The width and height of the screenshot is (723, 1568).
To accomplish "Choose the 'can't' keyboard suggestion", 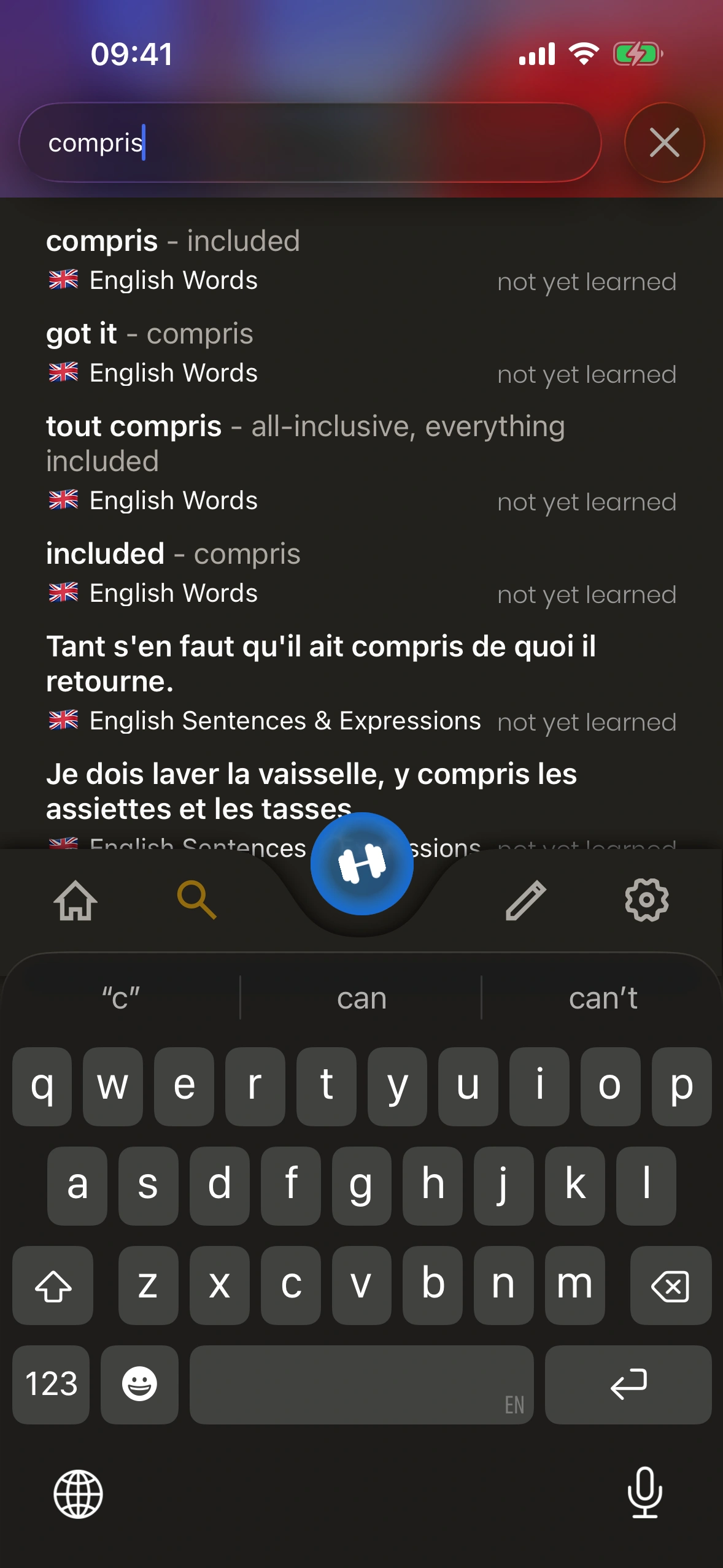I will [603, 998].
